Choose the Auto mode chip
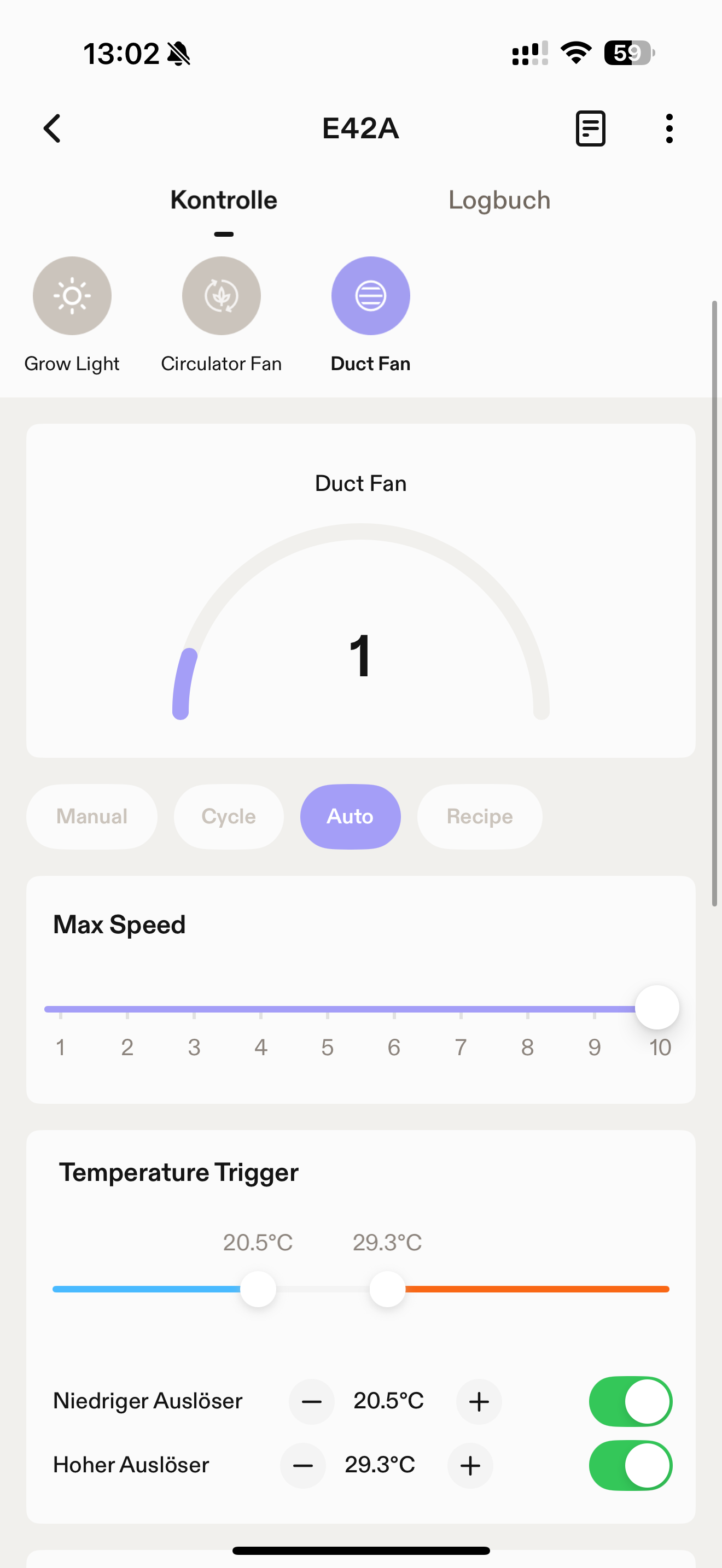Viewport: 722px width, 1568px height. [x=350, y=816]
